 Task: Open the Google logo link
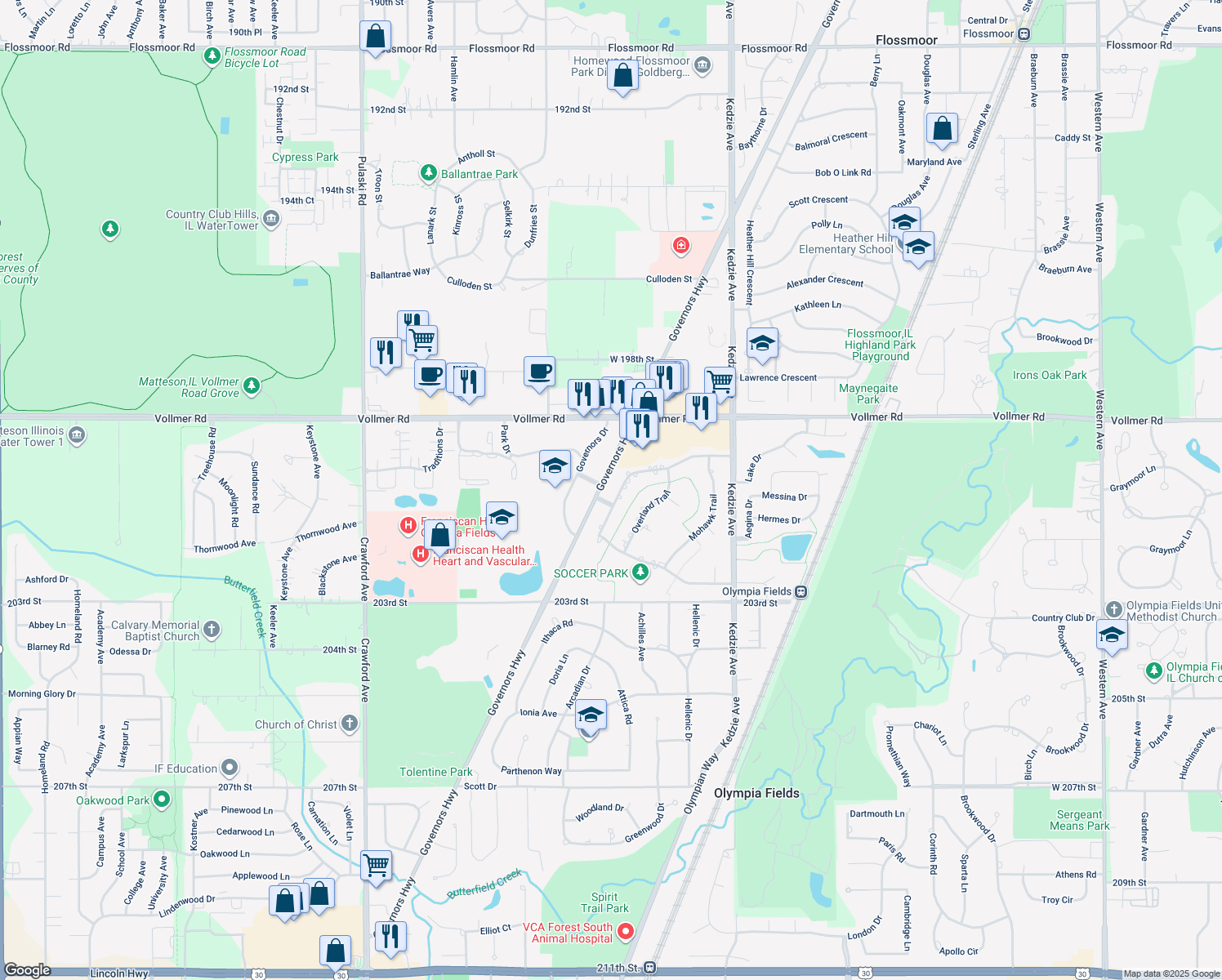tap(28, 969)
